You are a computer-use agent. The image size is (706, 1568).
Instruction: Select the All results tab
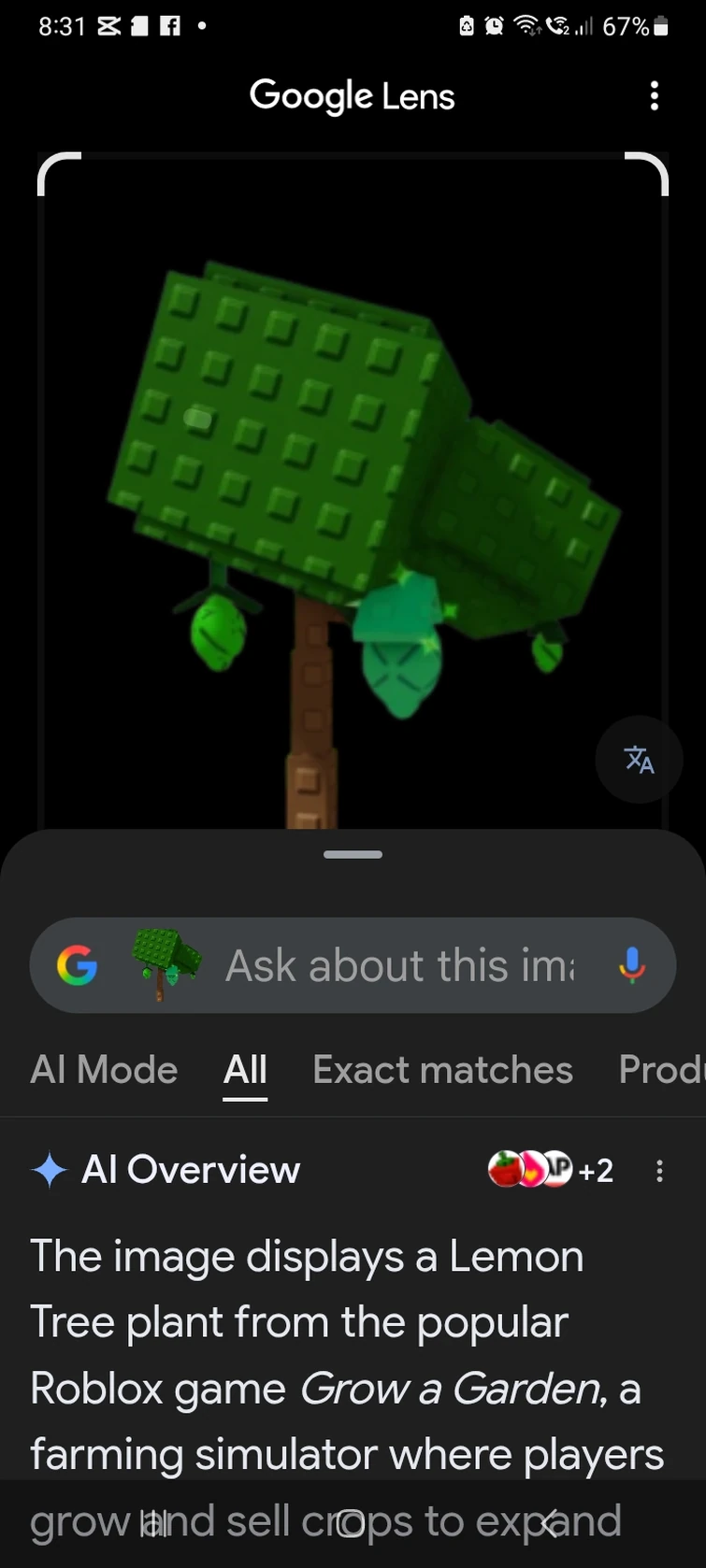click(x=245, y=1070)
